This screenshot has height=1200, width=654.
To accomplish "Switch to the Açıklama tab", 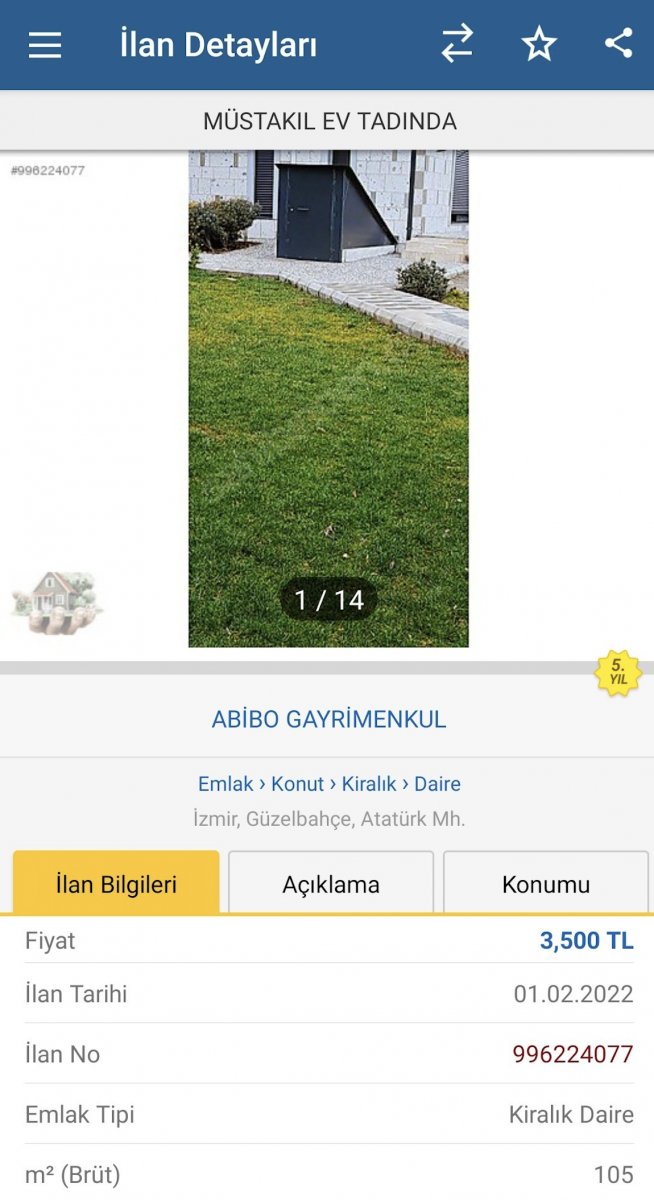I will coord(331,884).
